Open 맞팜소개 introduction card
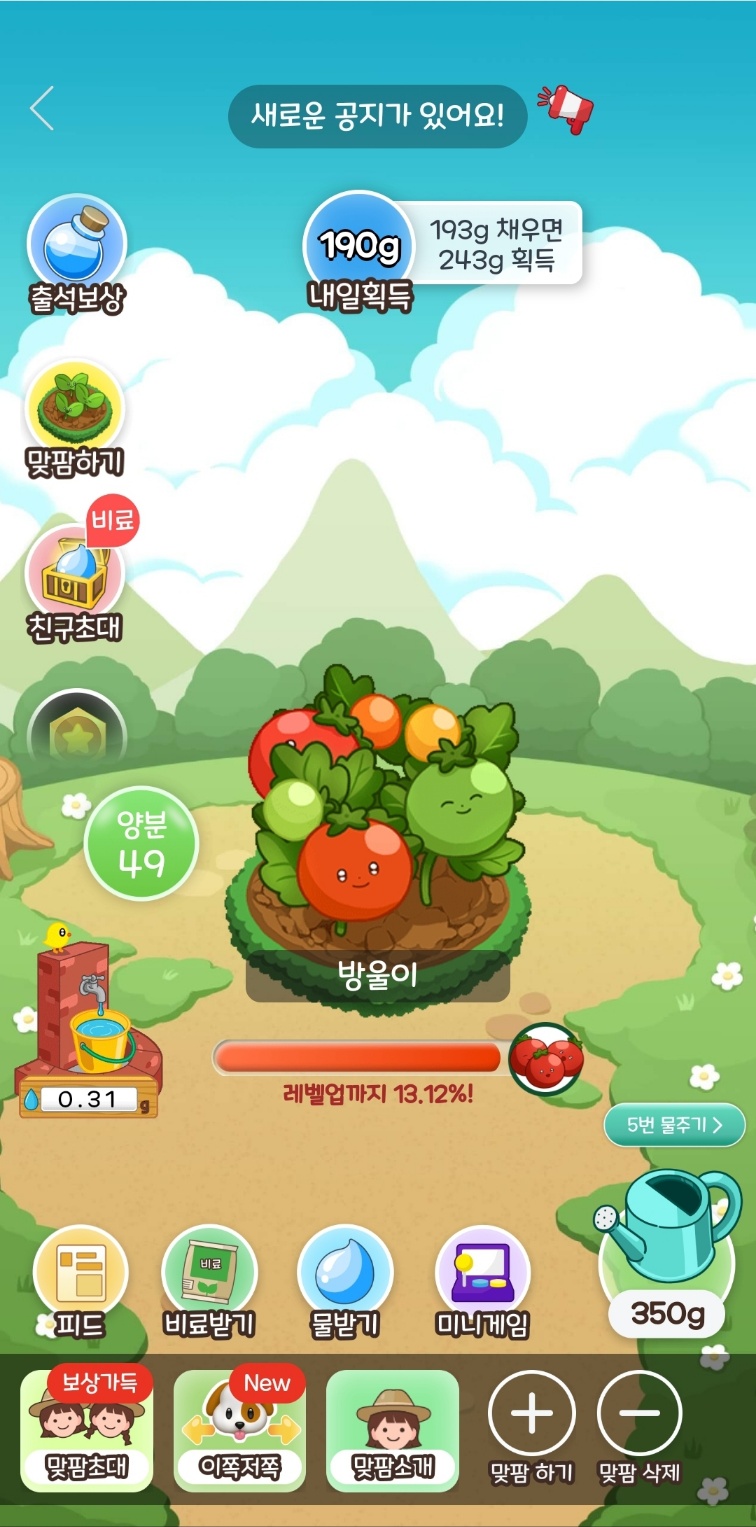The image size is (756, 1527). pyautogui.click(x=392, y=1431)
